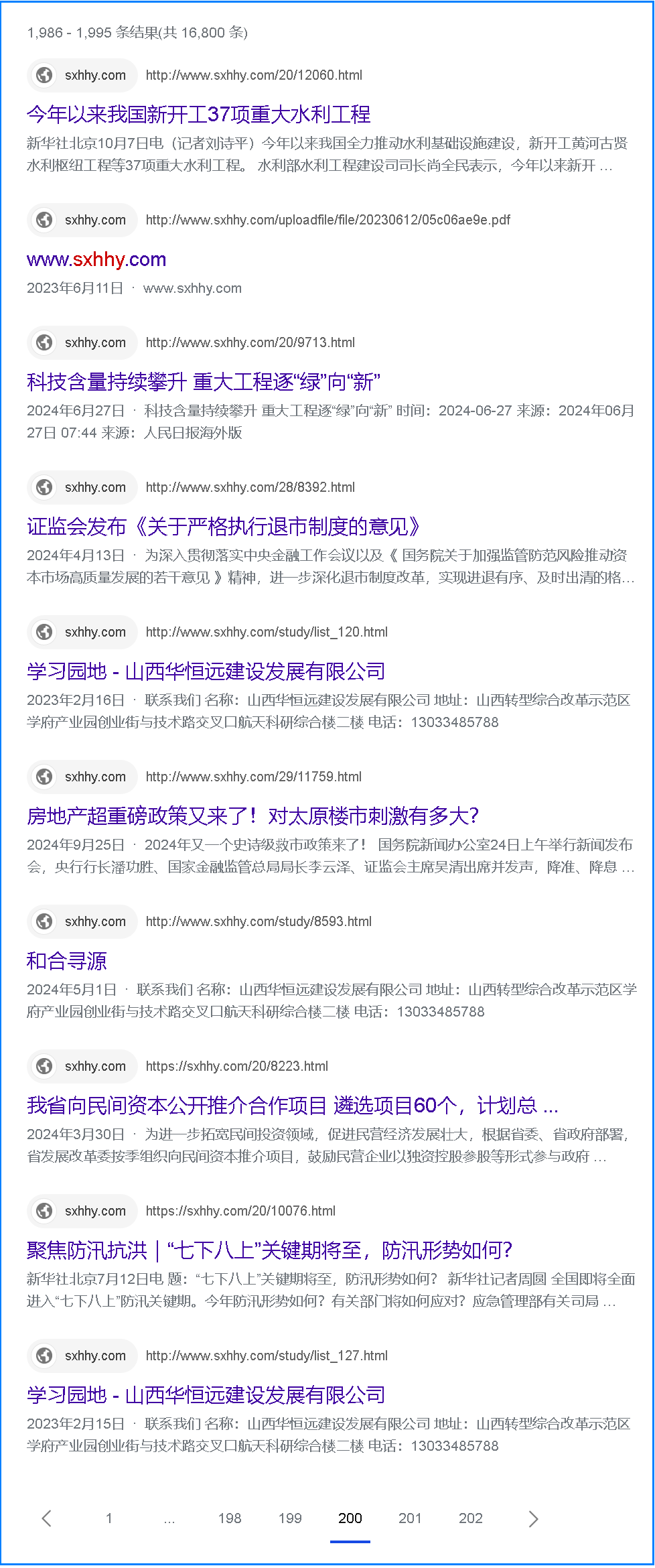Open the www.sxhhy.com PDF result
Viewport: 655px width, 1568px height.
coord(96,259)
